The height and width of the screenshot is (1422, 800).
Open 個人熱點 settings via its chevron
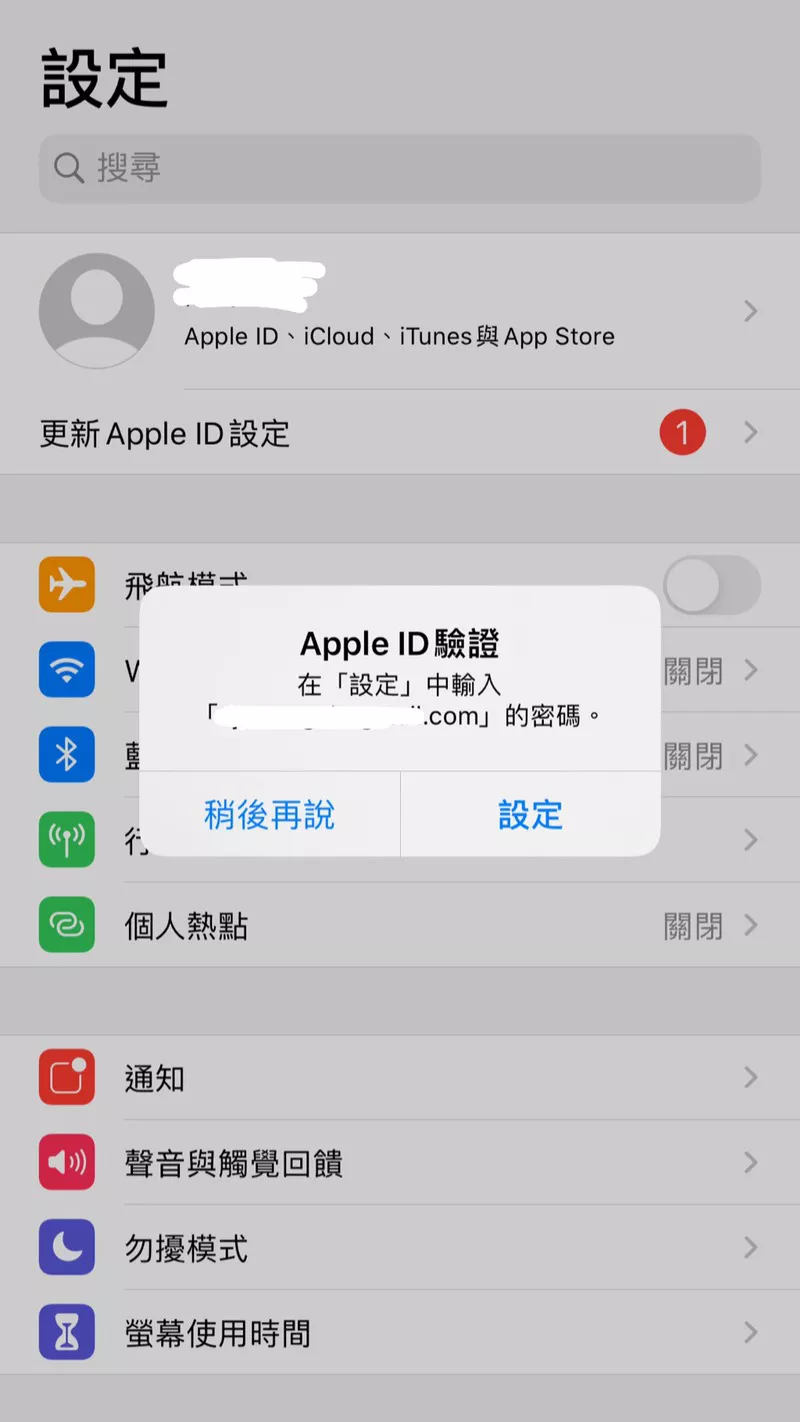[x=751, y=926]
